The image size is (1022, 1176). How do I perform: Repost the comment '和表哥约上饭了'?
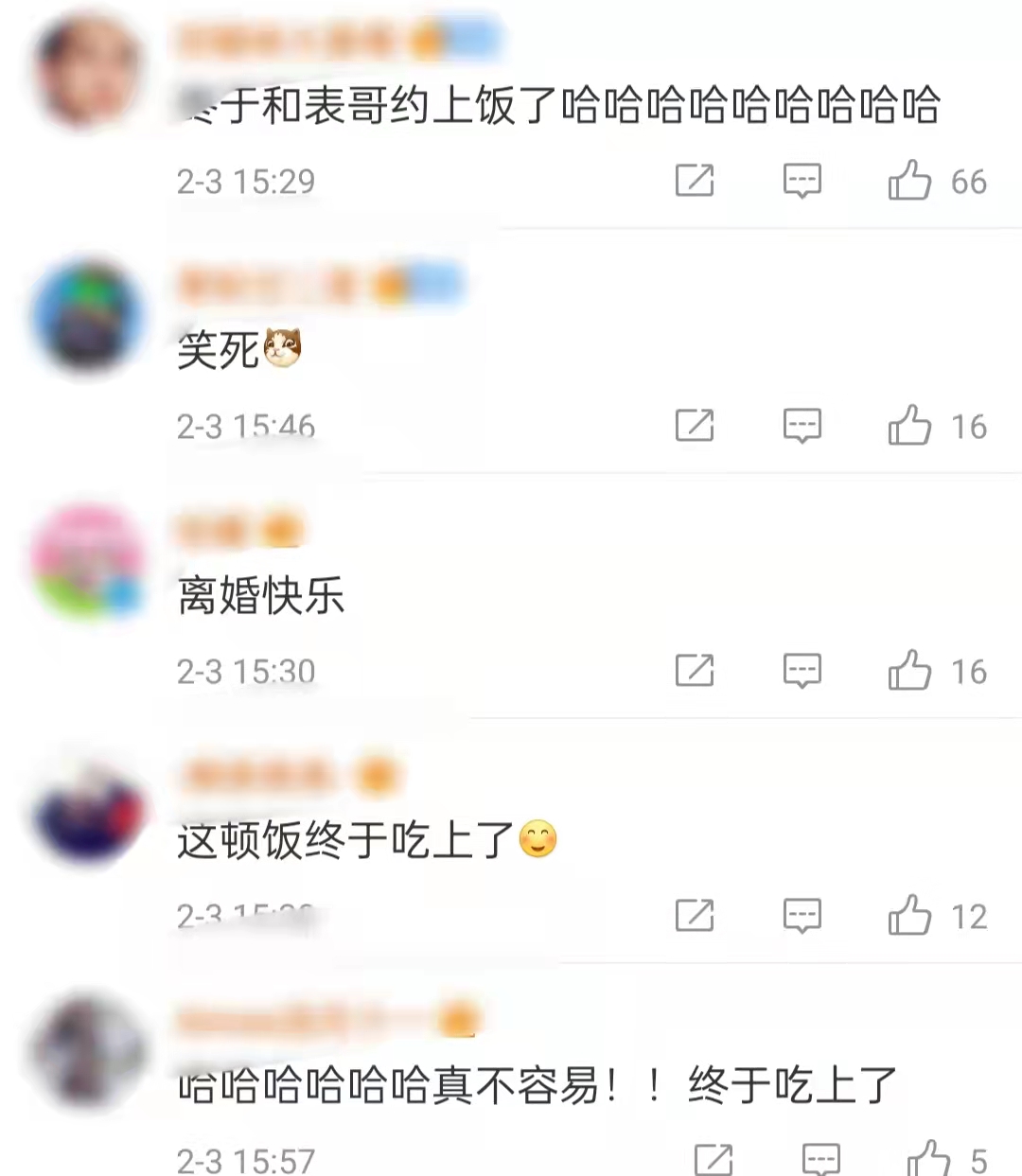pyautogui.click(x=695, y=180)
